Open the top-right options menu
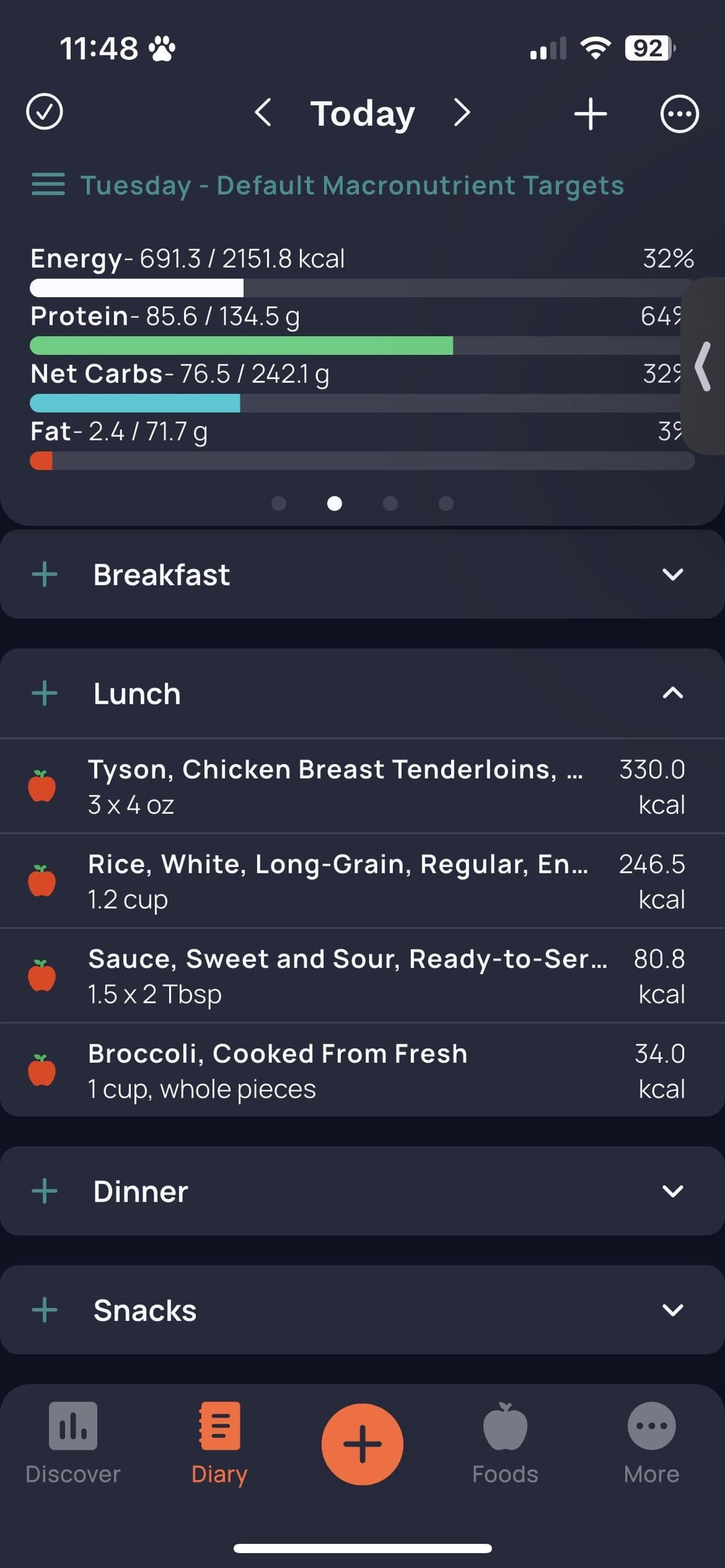 [679, 114]
